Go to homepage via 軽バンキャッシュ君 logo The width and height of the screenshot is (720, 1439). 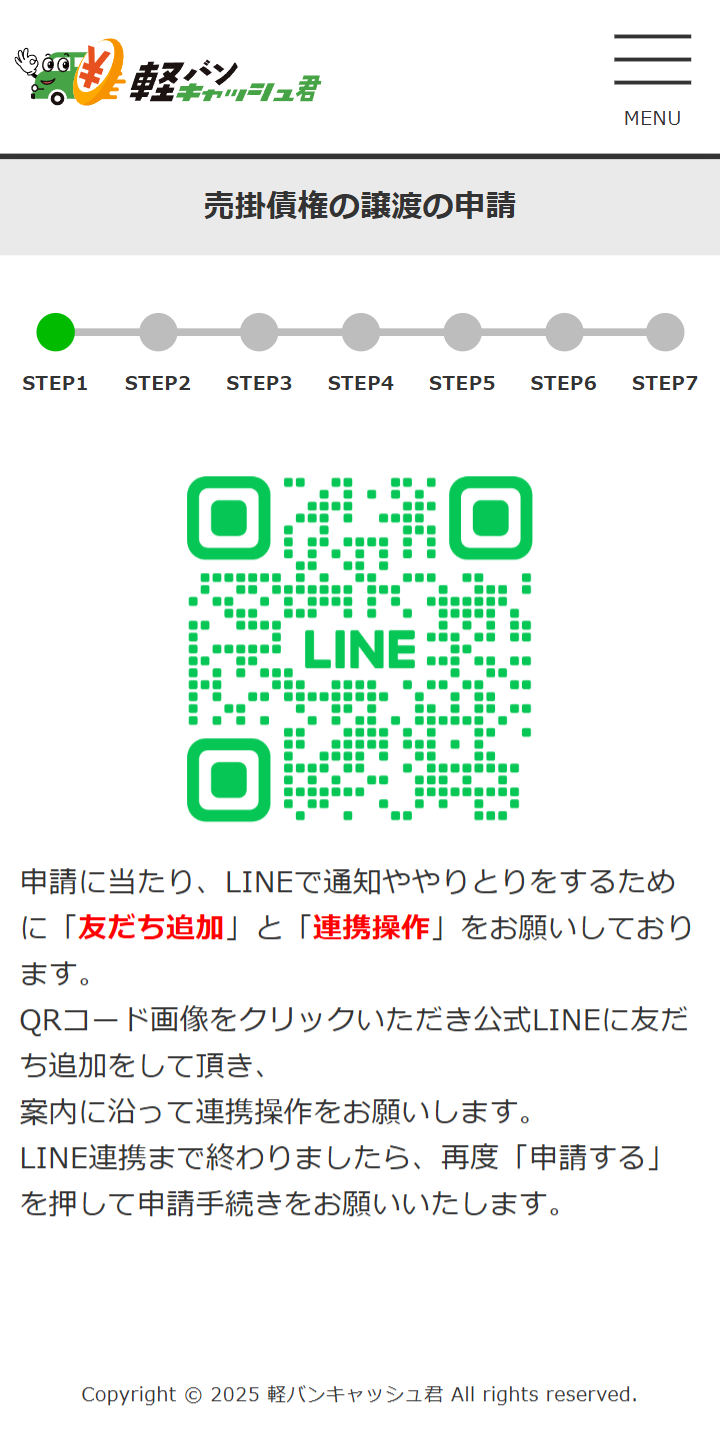(x=168, y=74)
